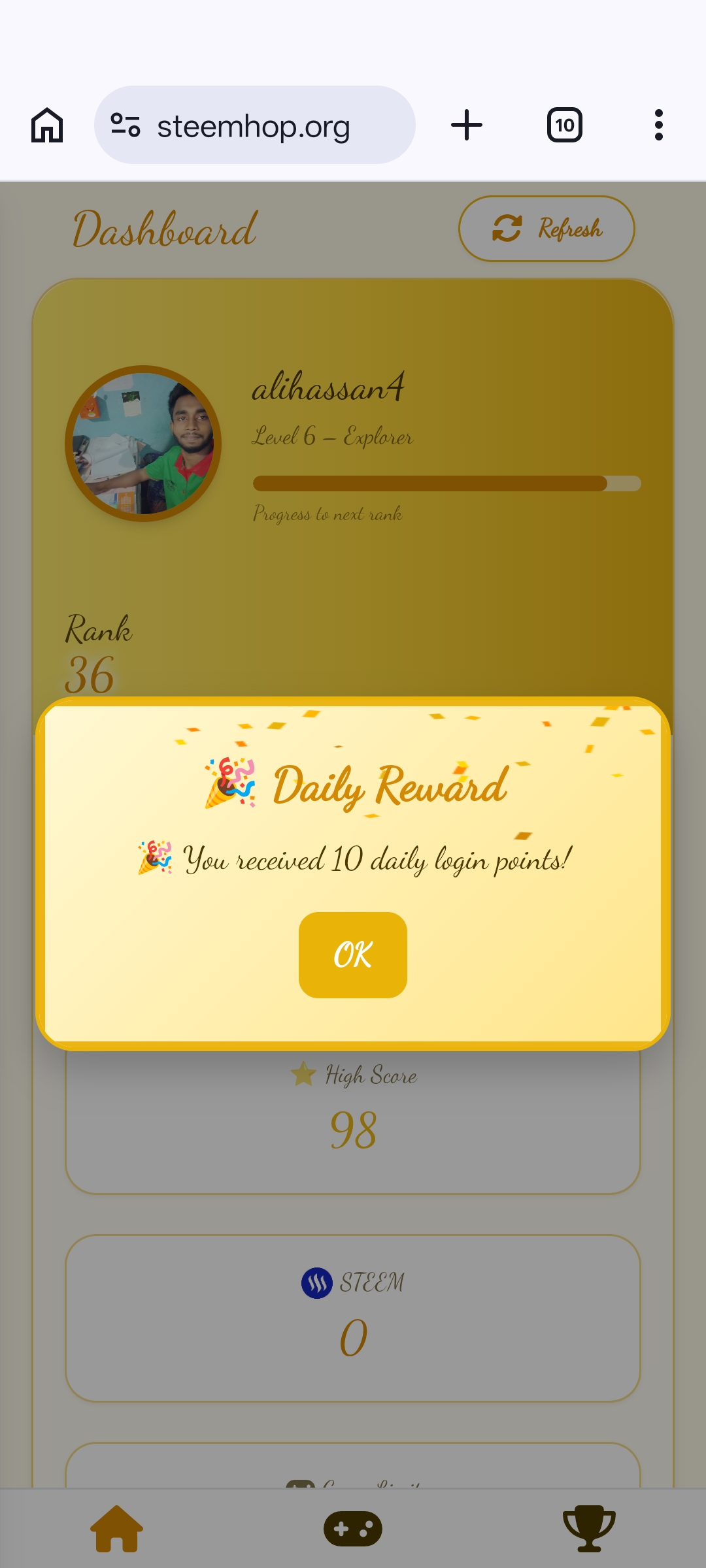
Task: Dismiss the Daily Reward dialog with OK
Action: coord(353,955)
